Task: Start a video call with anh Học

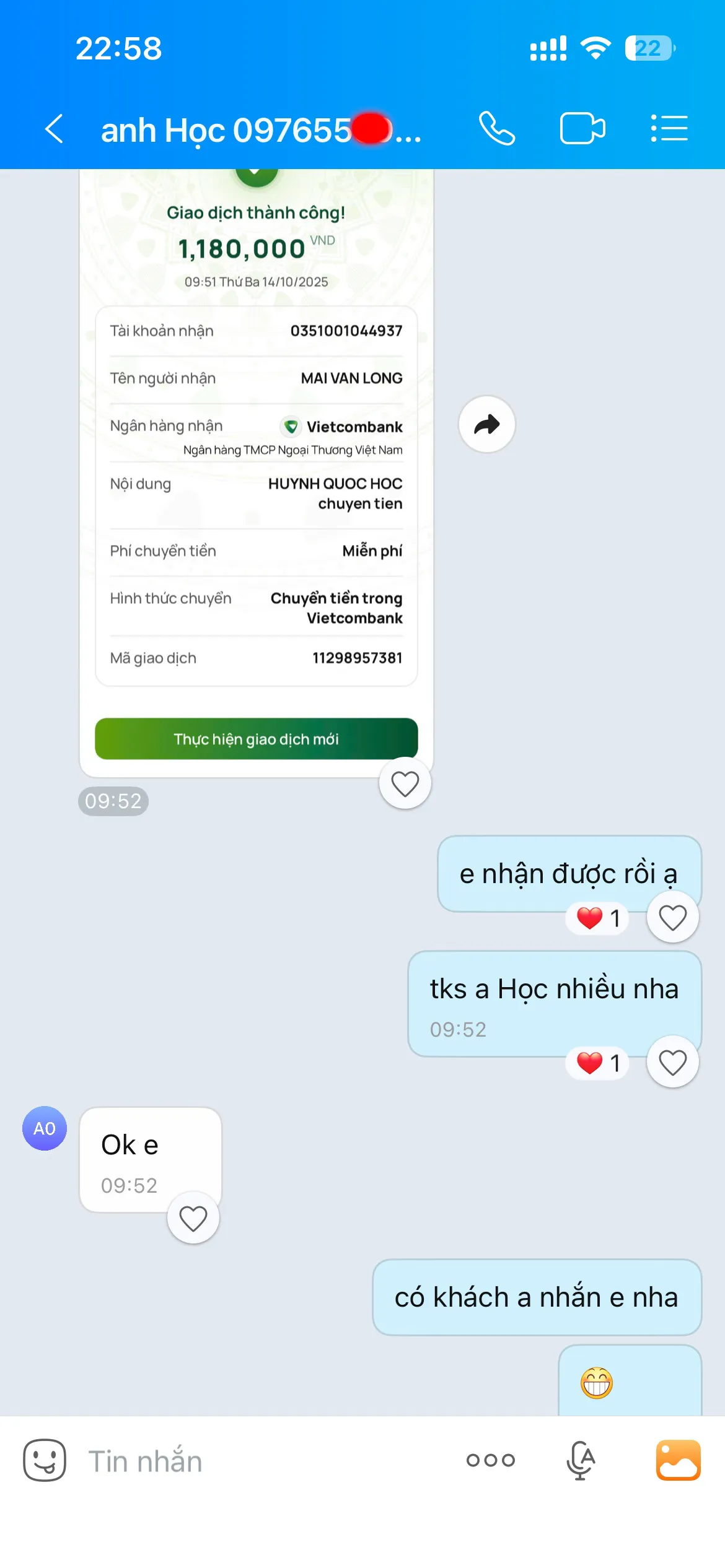Action: (582, 129)
